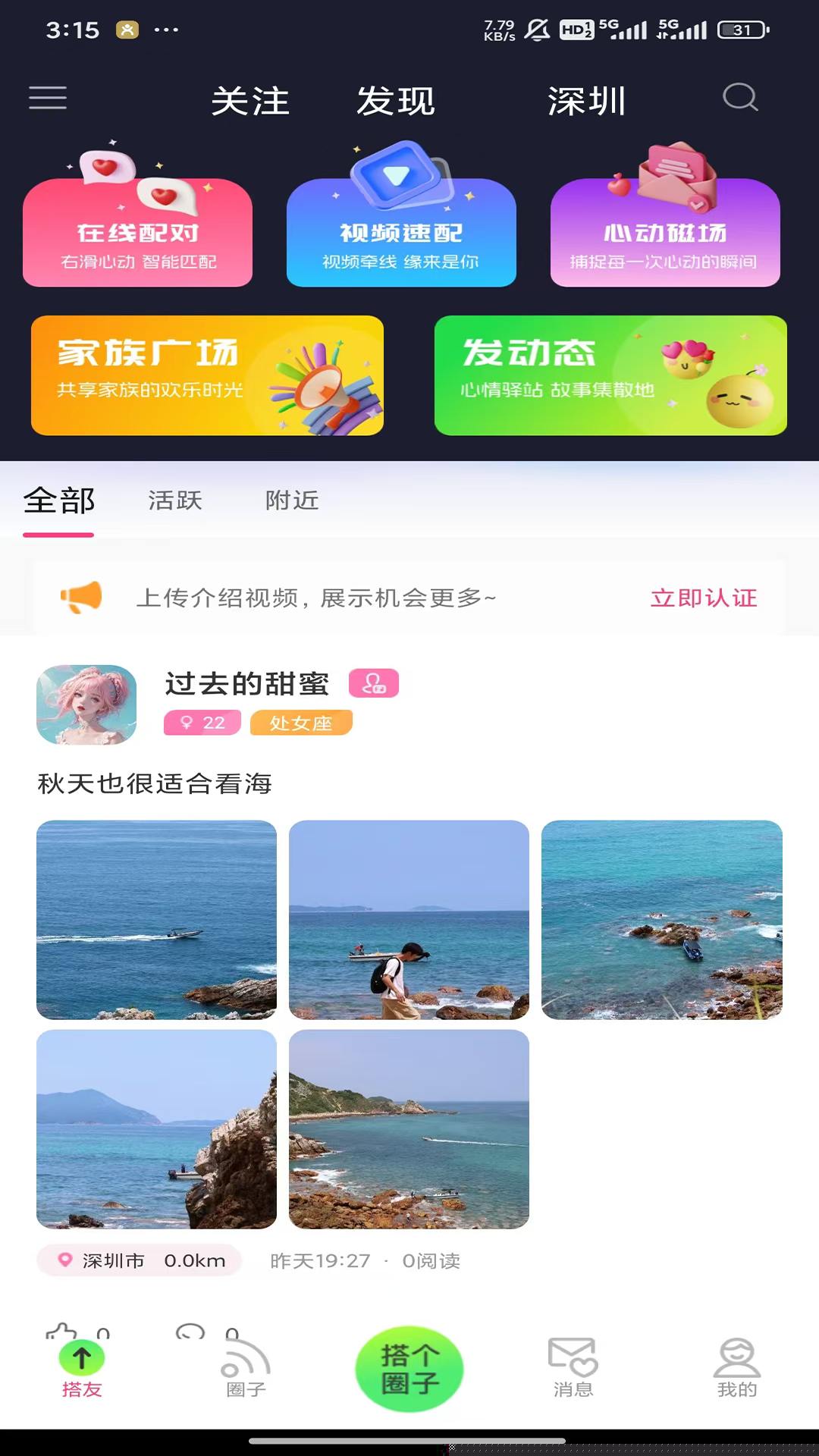Screen dimensions: 819x1456
Task: Tap the green 搭个圈子 button
Action: [x=409, y=1369]
